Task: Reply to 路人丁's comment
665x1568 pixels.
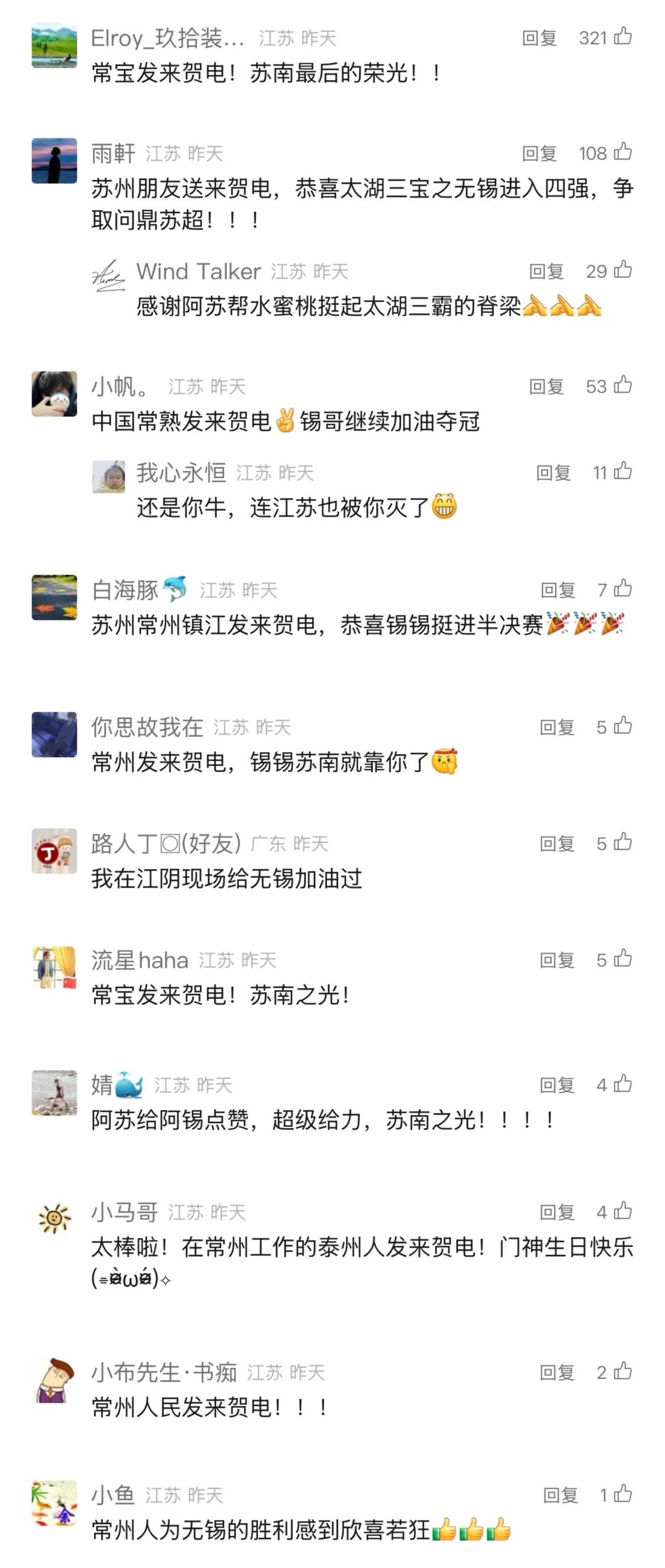Action: point(557,844)
